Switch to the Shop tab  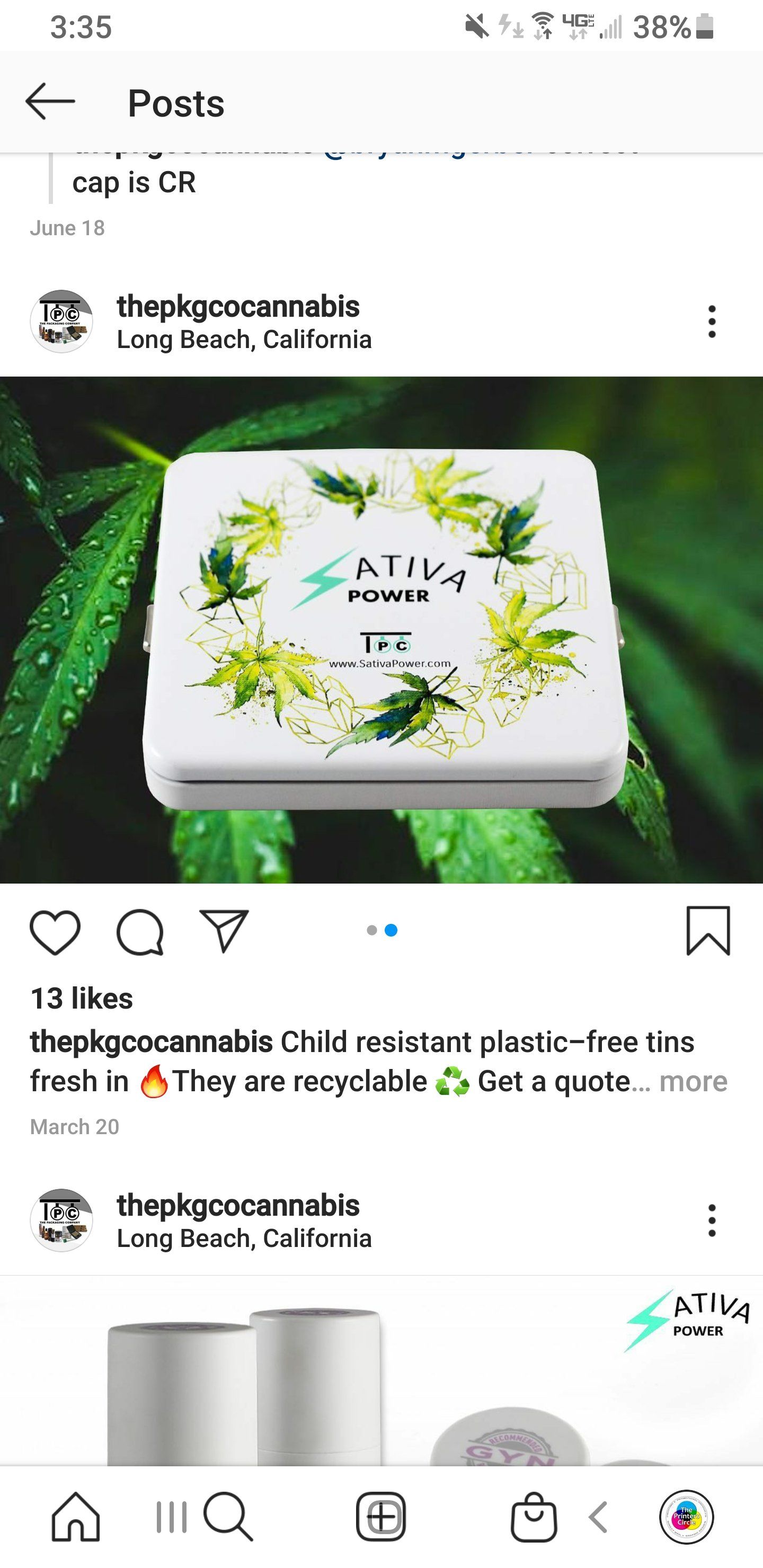pyautogui.click(x=534, y=1517)
